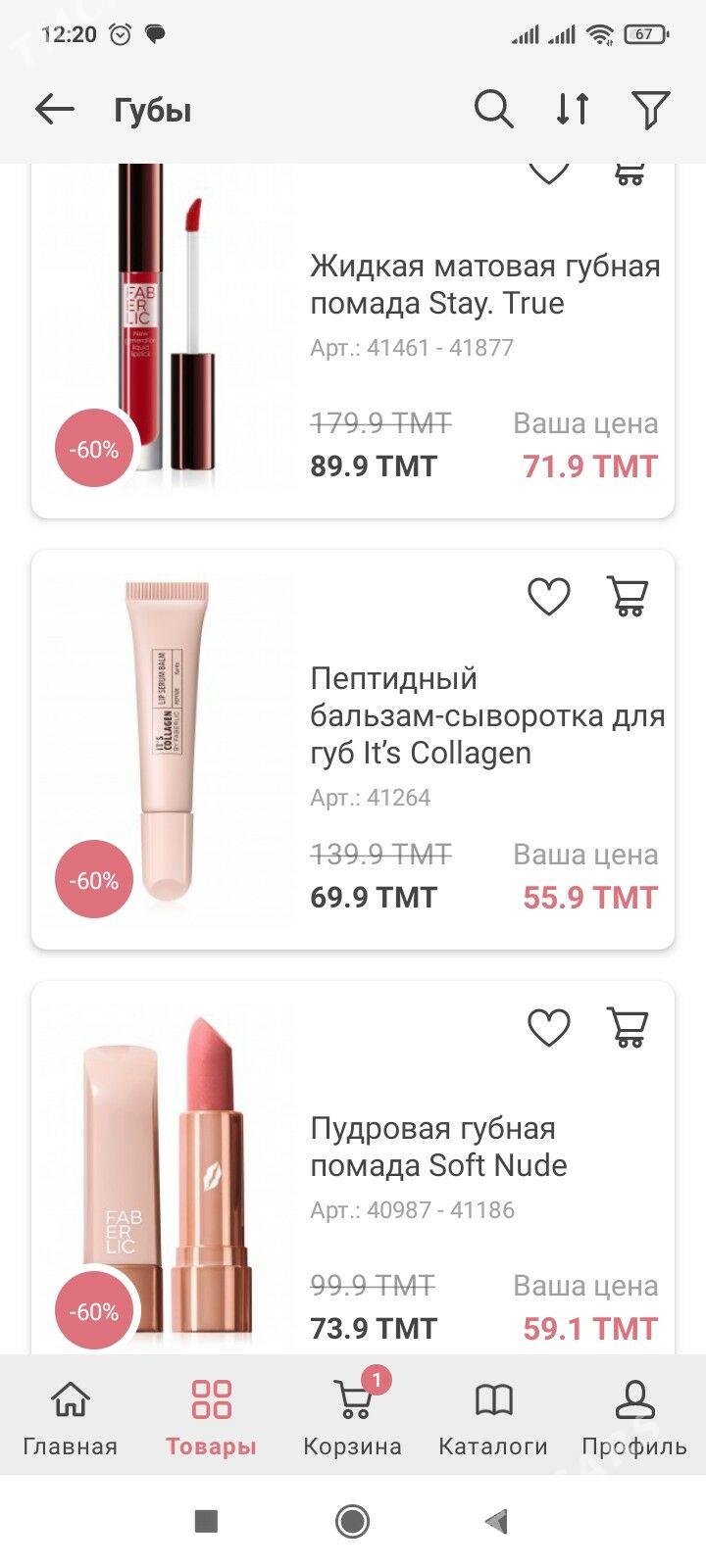Open the Stay. True matte lipstick card
The image size is (706, 1568).
[x=484, y=285]
